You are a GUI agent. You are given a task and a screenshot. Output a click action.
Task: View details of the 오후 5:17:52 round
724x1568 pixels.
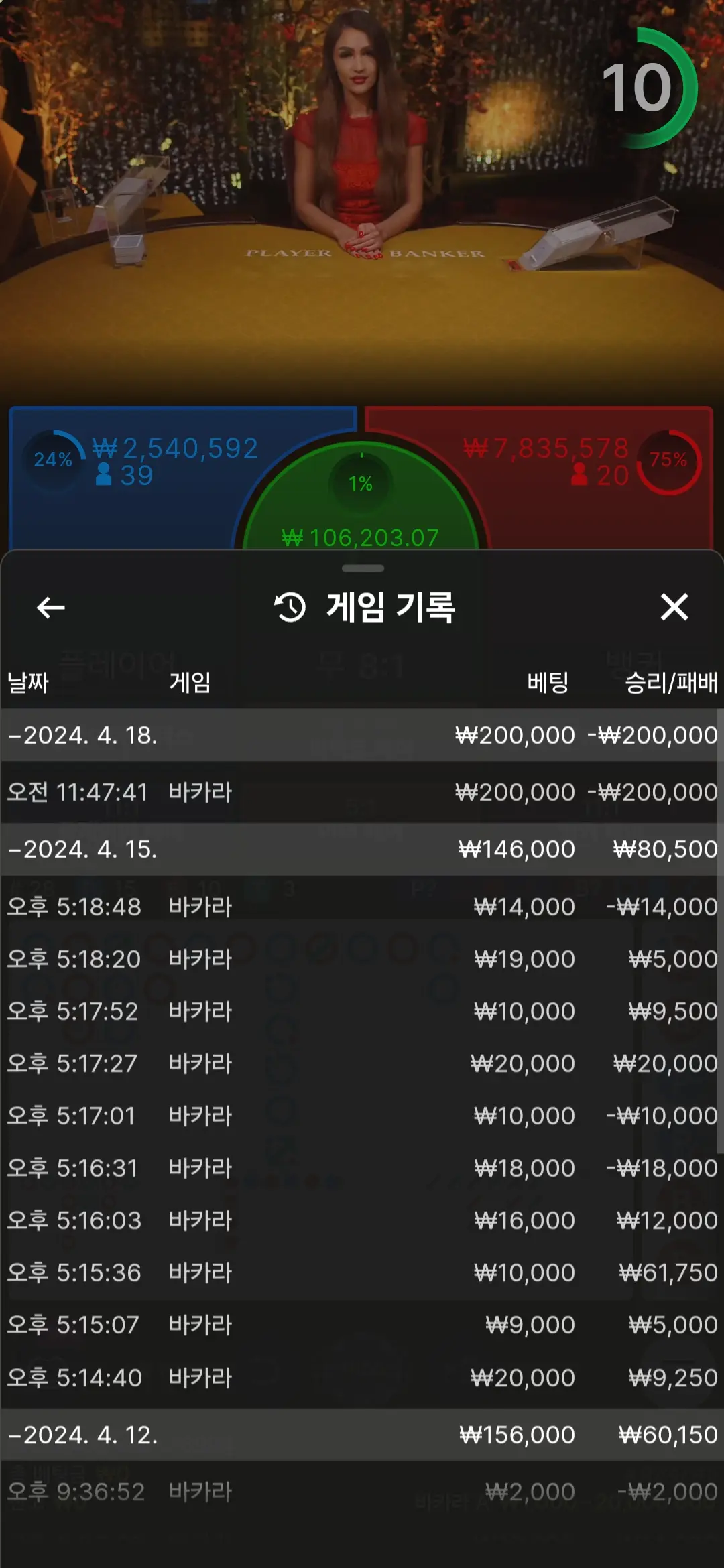click(x=362, y=1012)
